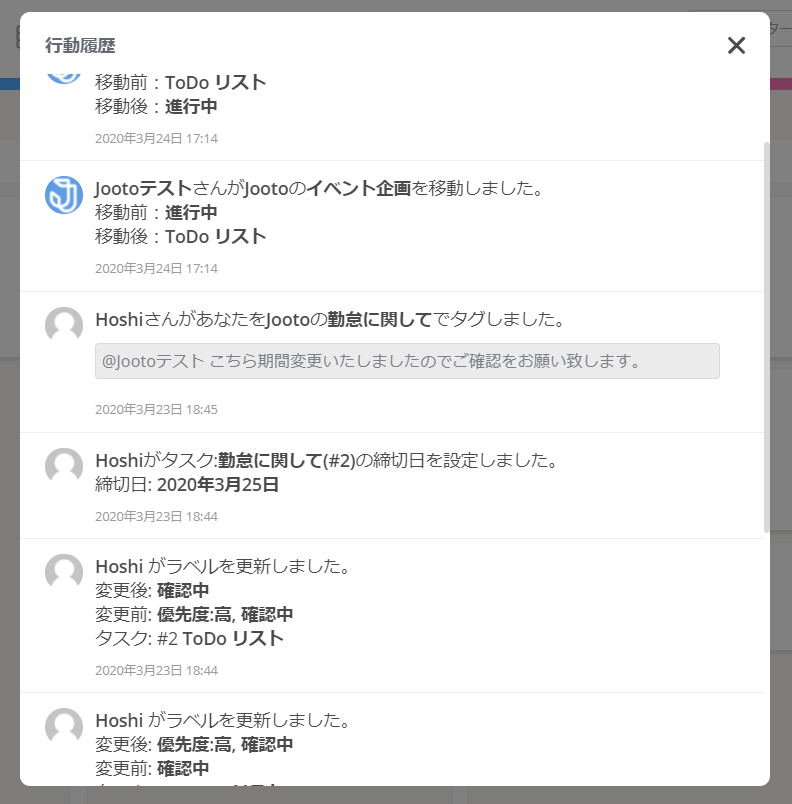This screenshot has height=804, width=792.
Task: Click the Jooto テスト avatar in the first entry
Action: tap(63, 72)
